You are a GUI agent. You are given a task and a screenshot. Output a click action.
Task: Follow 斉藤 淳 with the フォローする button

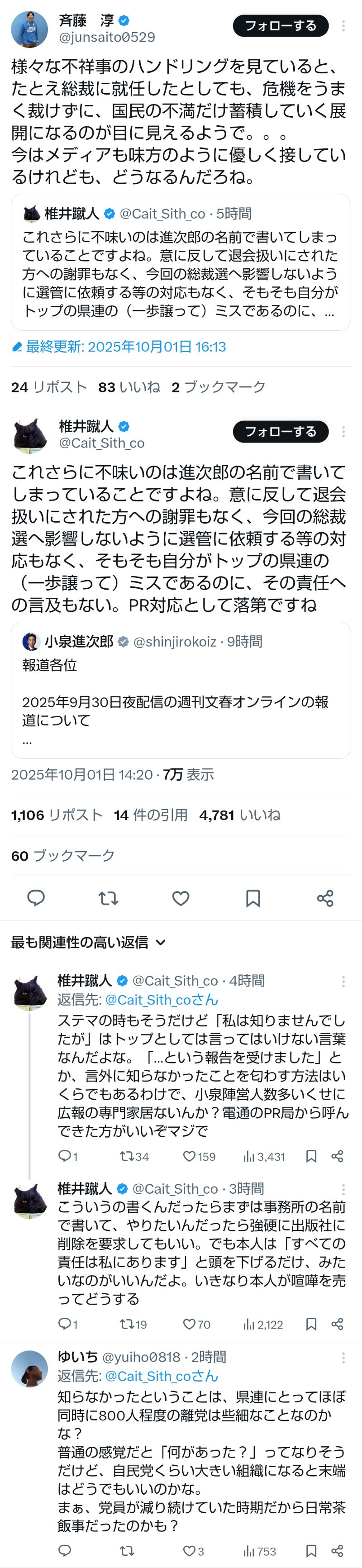coord(280,25)
